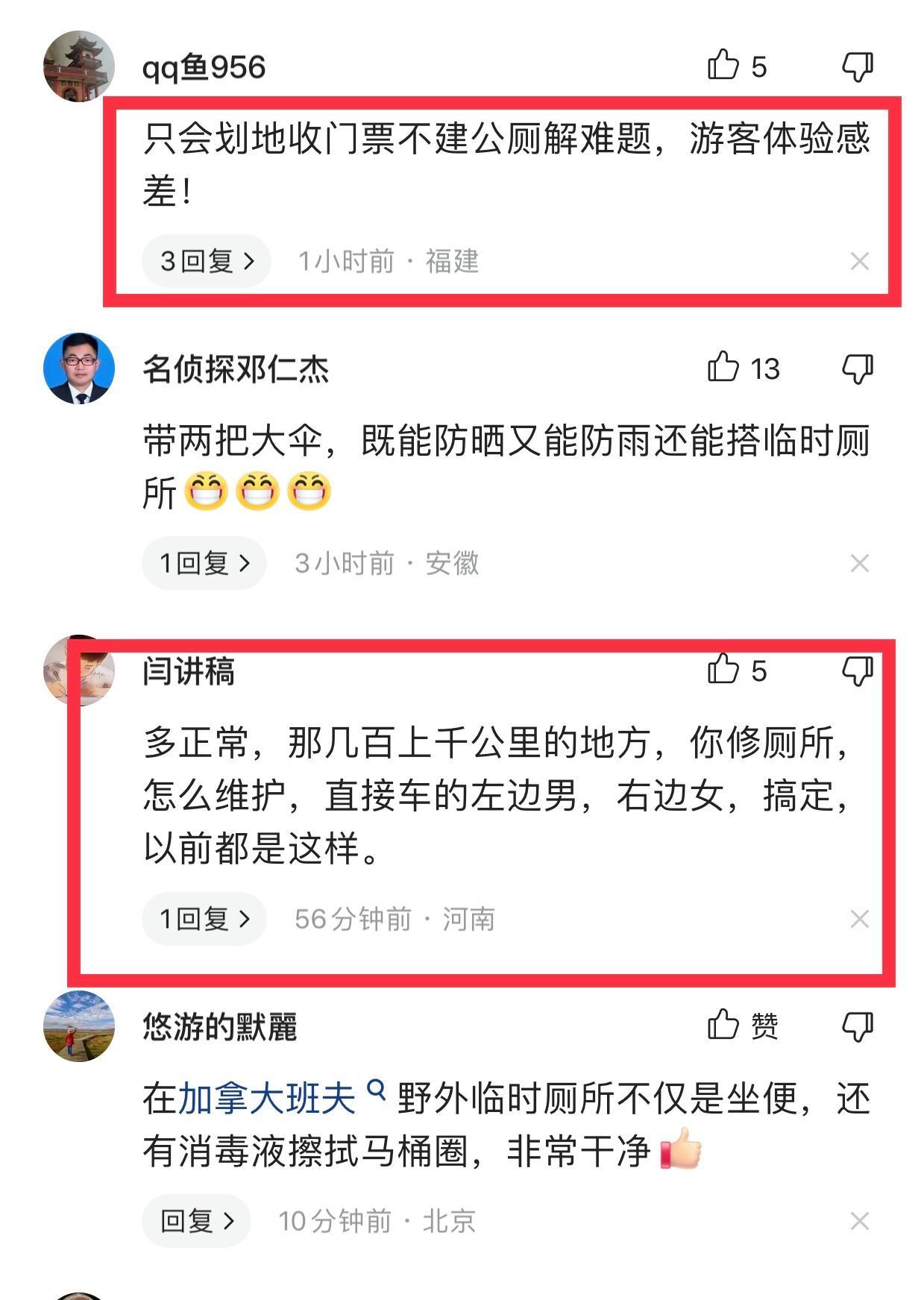
Task: Like the comment by 名侦探邓仁杰
Action: tap(723, 368)
